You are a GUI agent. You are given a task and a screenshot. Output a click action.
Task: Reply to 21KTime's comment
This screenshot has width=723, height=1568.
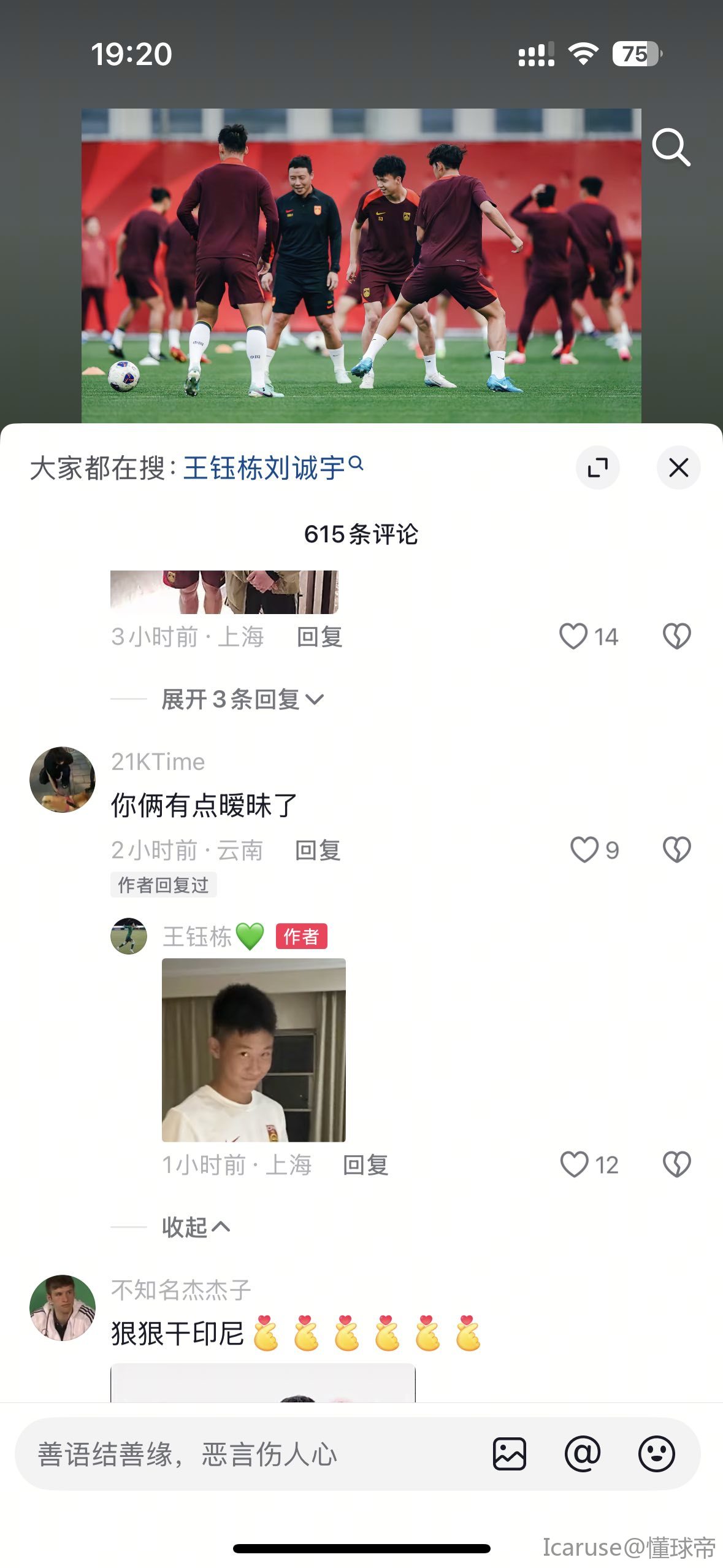(x=318, y=850)
